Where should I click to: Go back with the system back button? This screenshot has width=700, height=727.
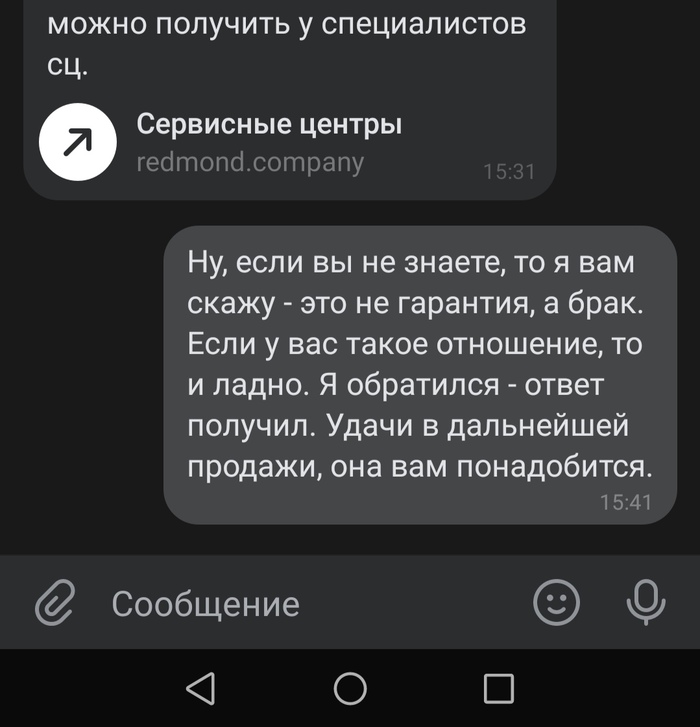click(201, 688)
